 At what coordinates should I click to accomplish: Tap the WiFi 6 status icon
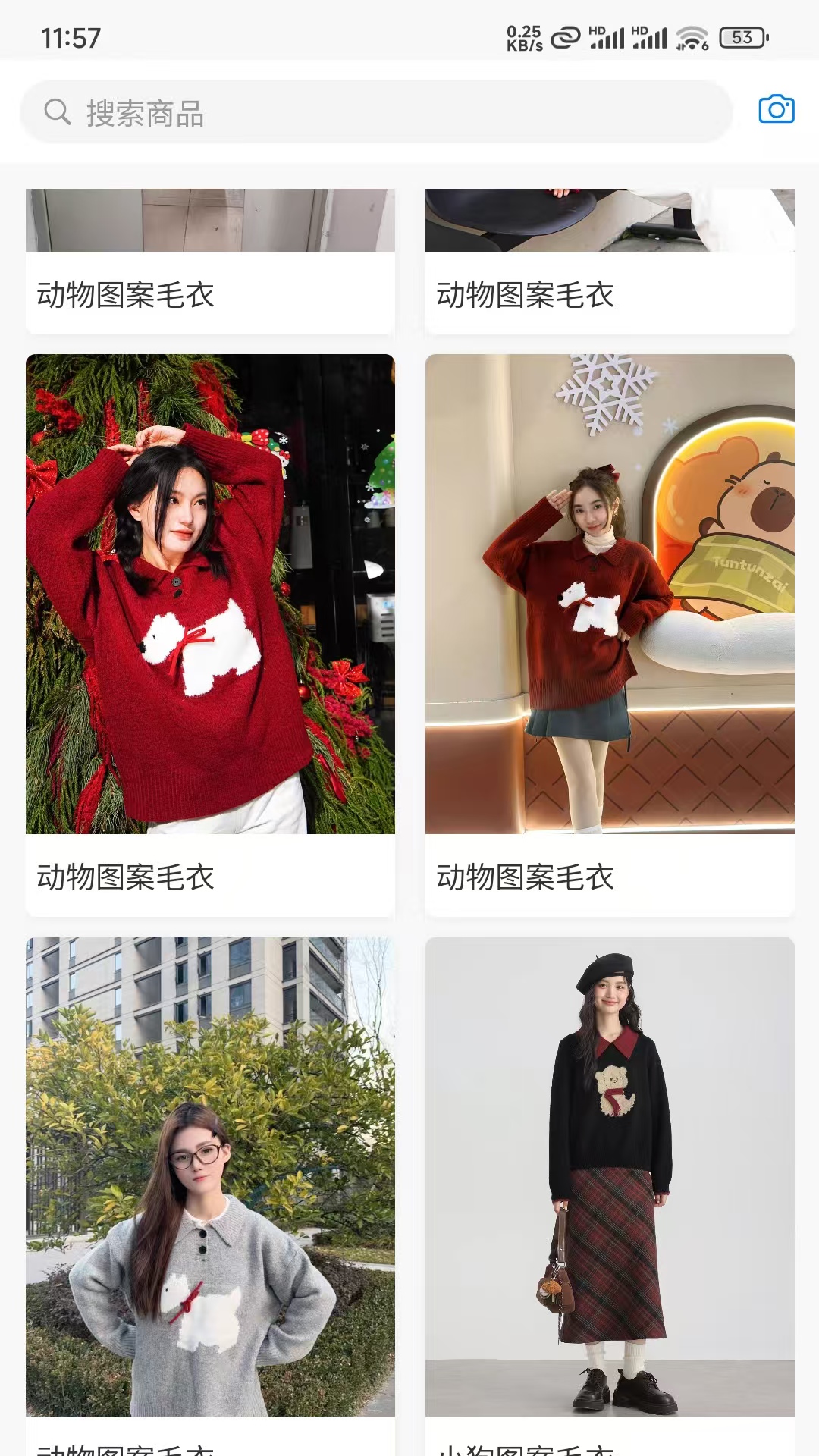692,34
